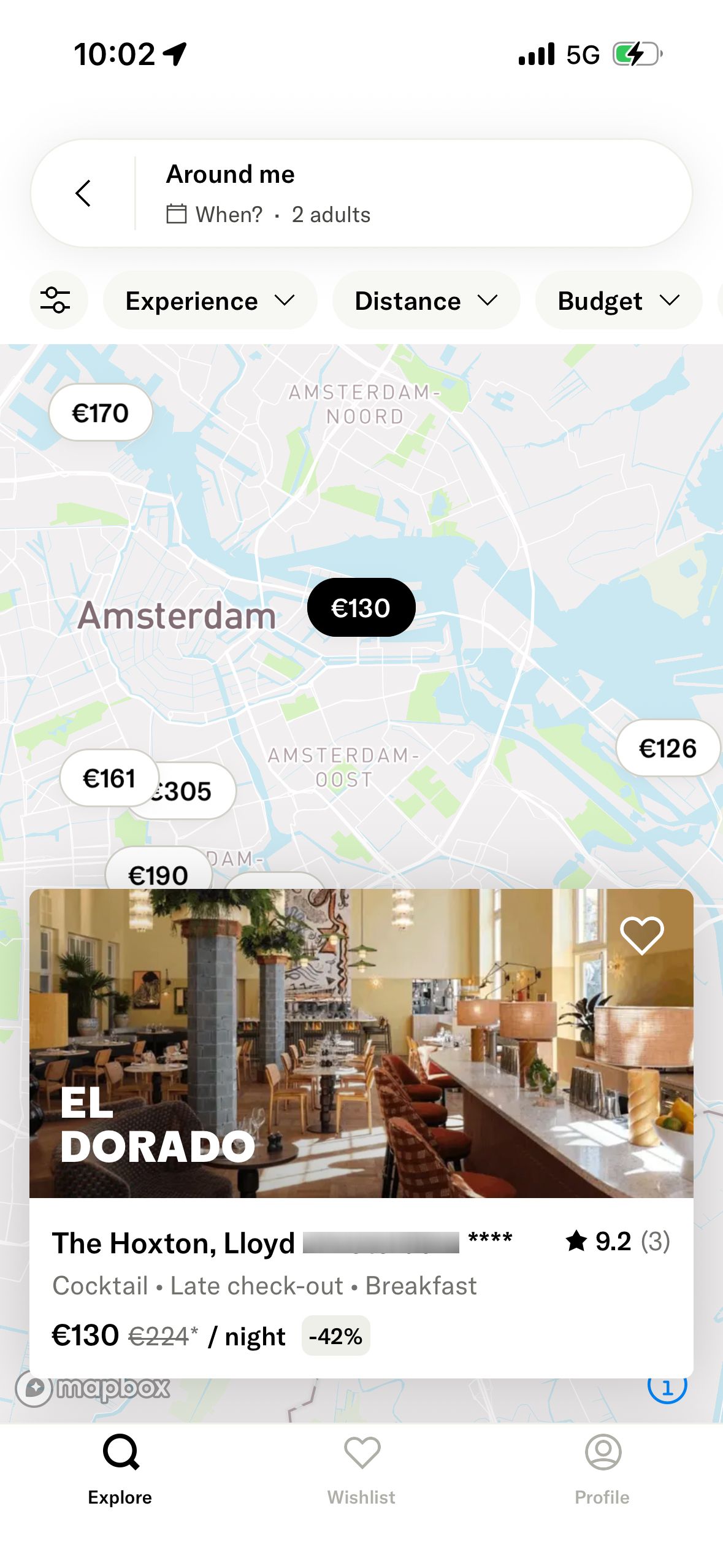723x1568 pixels.
Task: Tap the €126 price marker near map edge
Action: tap(667, 748)
